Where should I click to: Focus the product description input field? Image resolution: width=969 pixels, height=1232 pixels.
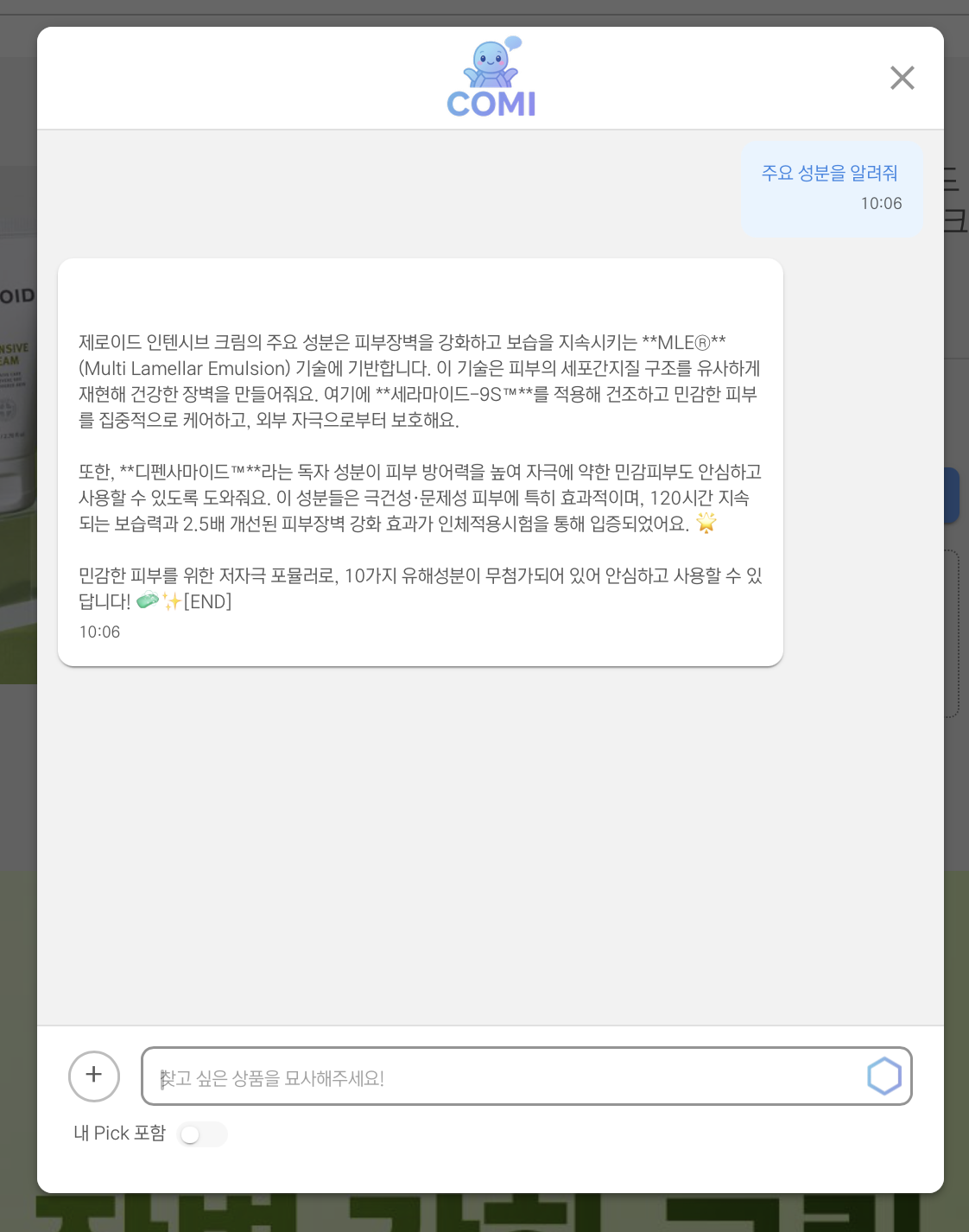pyautogui.click(x=501, y=1077)
